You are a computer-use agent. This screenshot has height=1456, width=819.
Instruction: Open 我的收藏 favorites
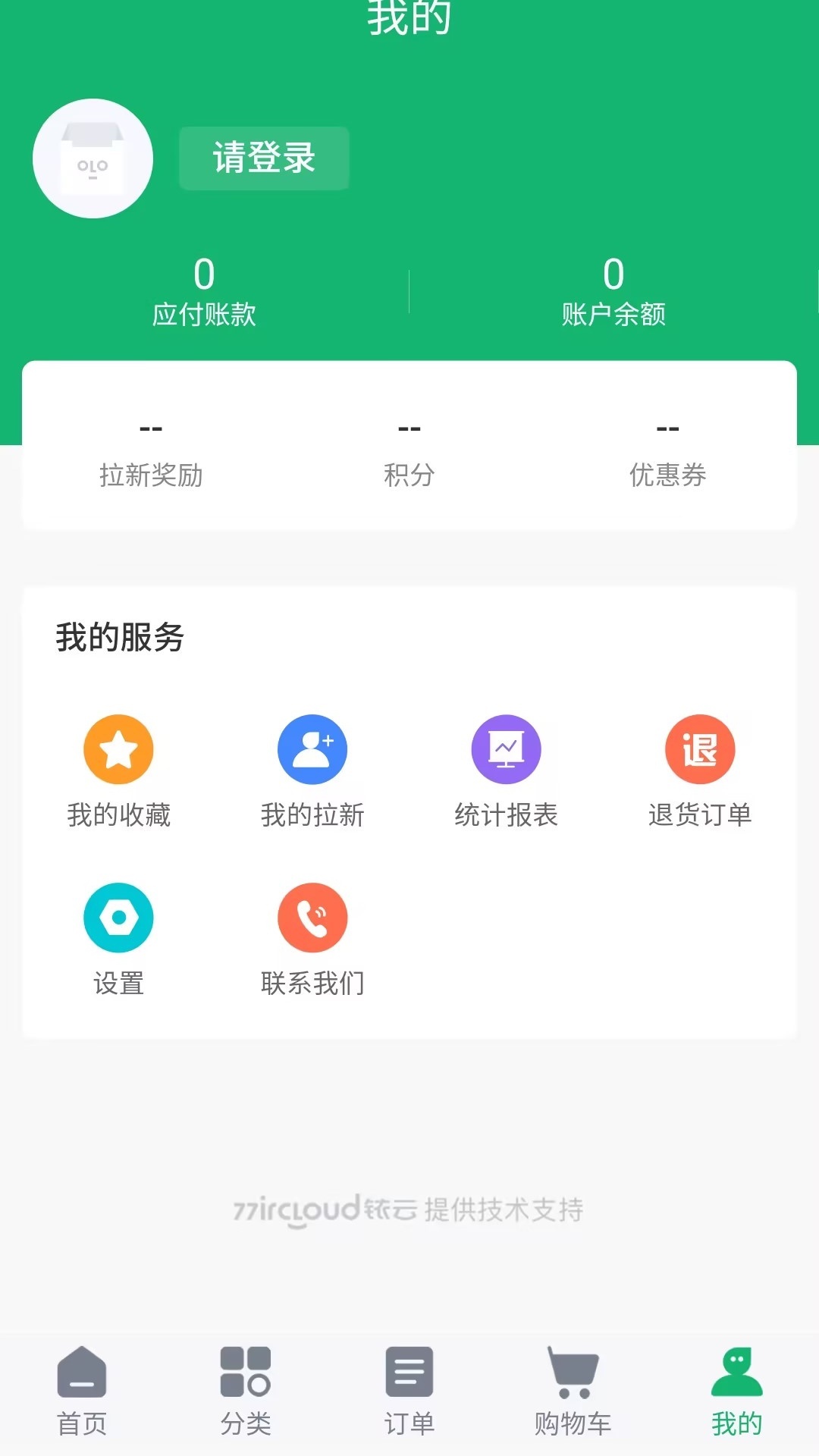[x=118, y=770]
